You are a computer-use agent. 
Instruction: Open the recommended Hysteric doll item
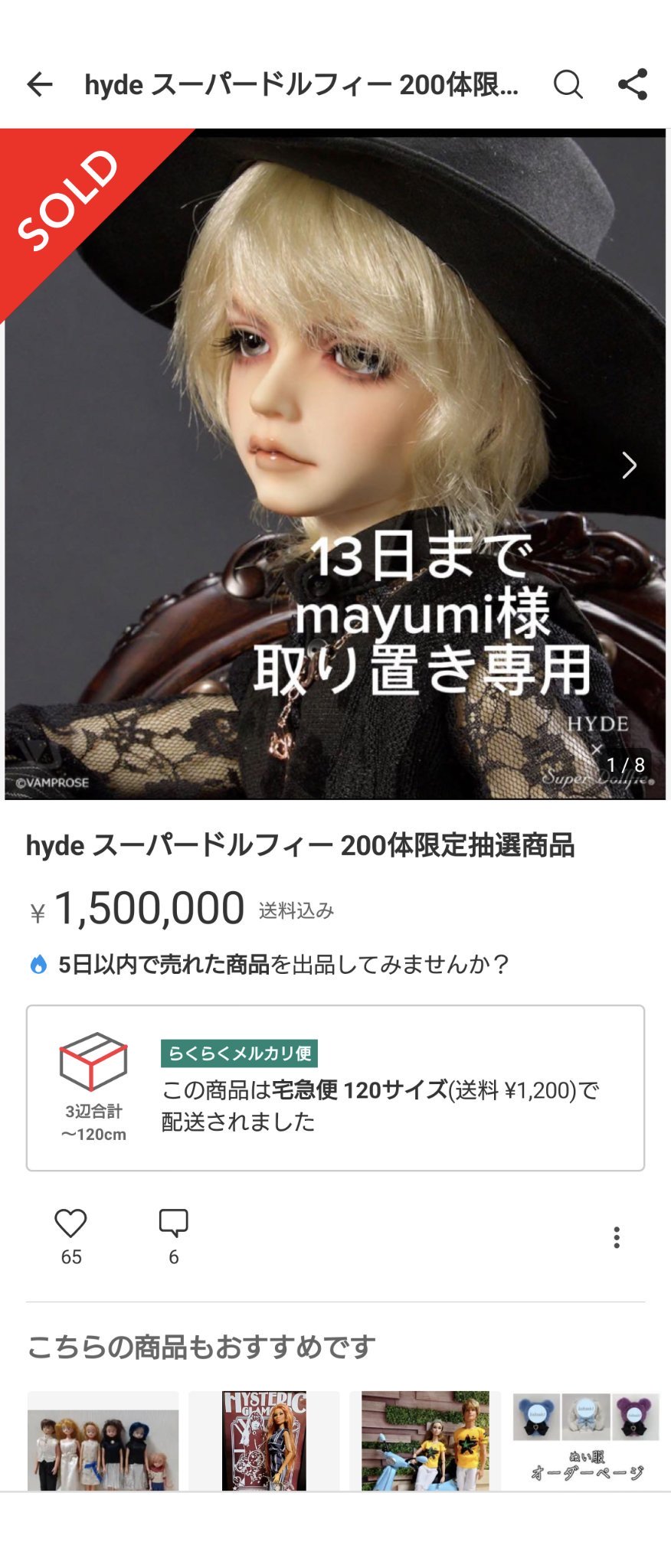[x=264, y=1441]
